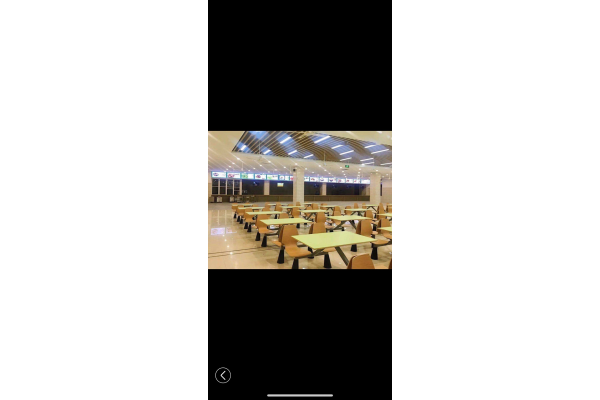Tap the back arrow to exit viewer
Screen dimensions: 600x400
point(223,375)
